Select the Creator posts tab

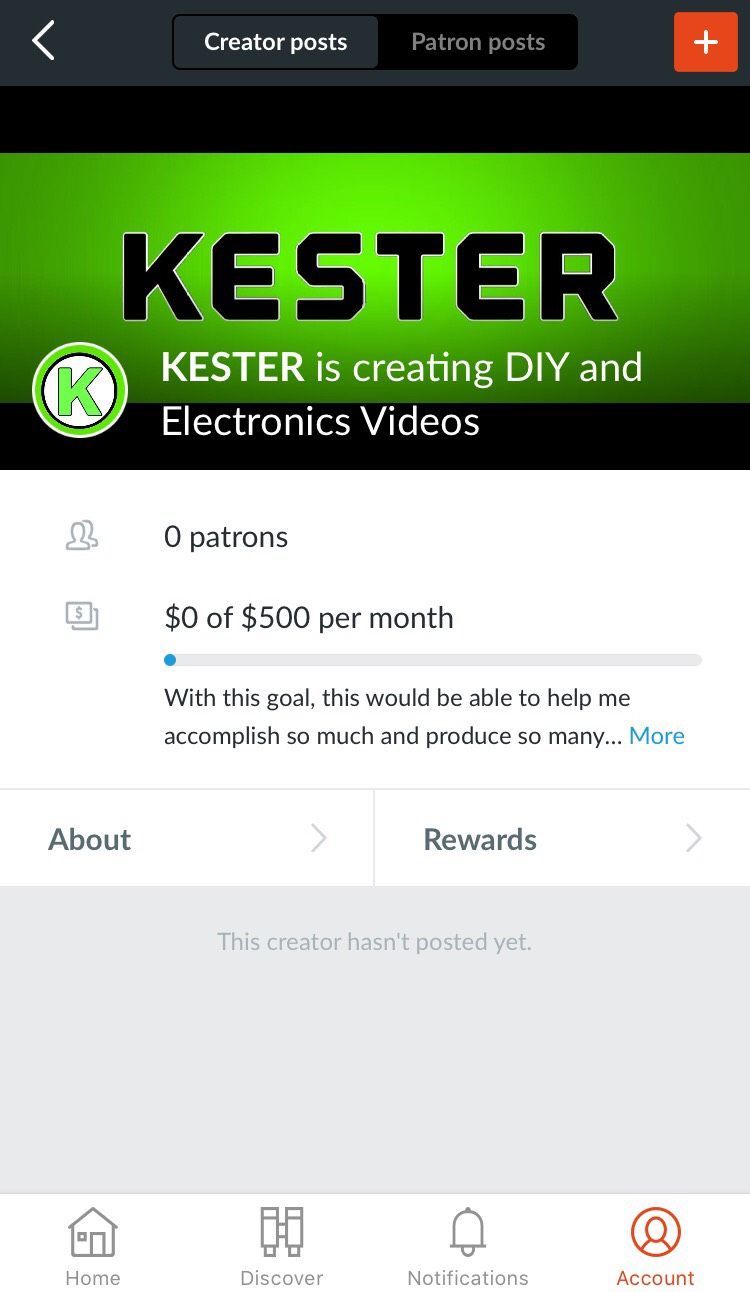coord(276,42)
